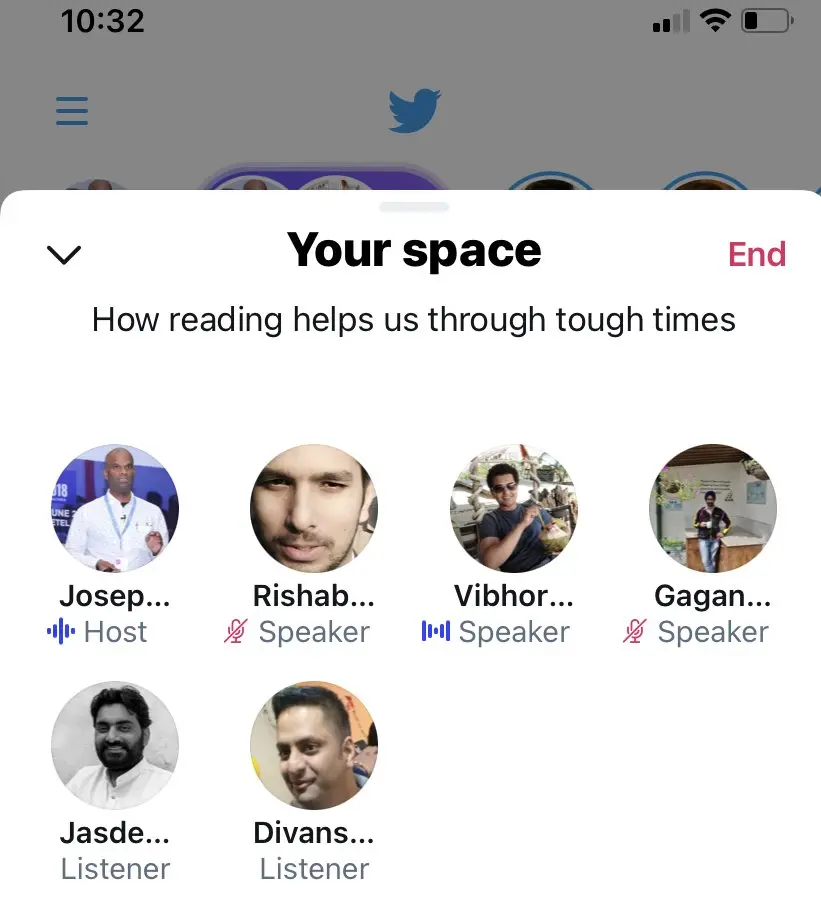
Task: Collapse the space sheet with the down chevron
Action: [64, 255]
